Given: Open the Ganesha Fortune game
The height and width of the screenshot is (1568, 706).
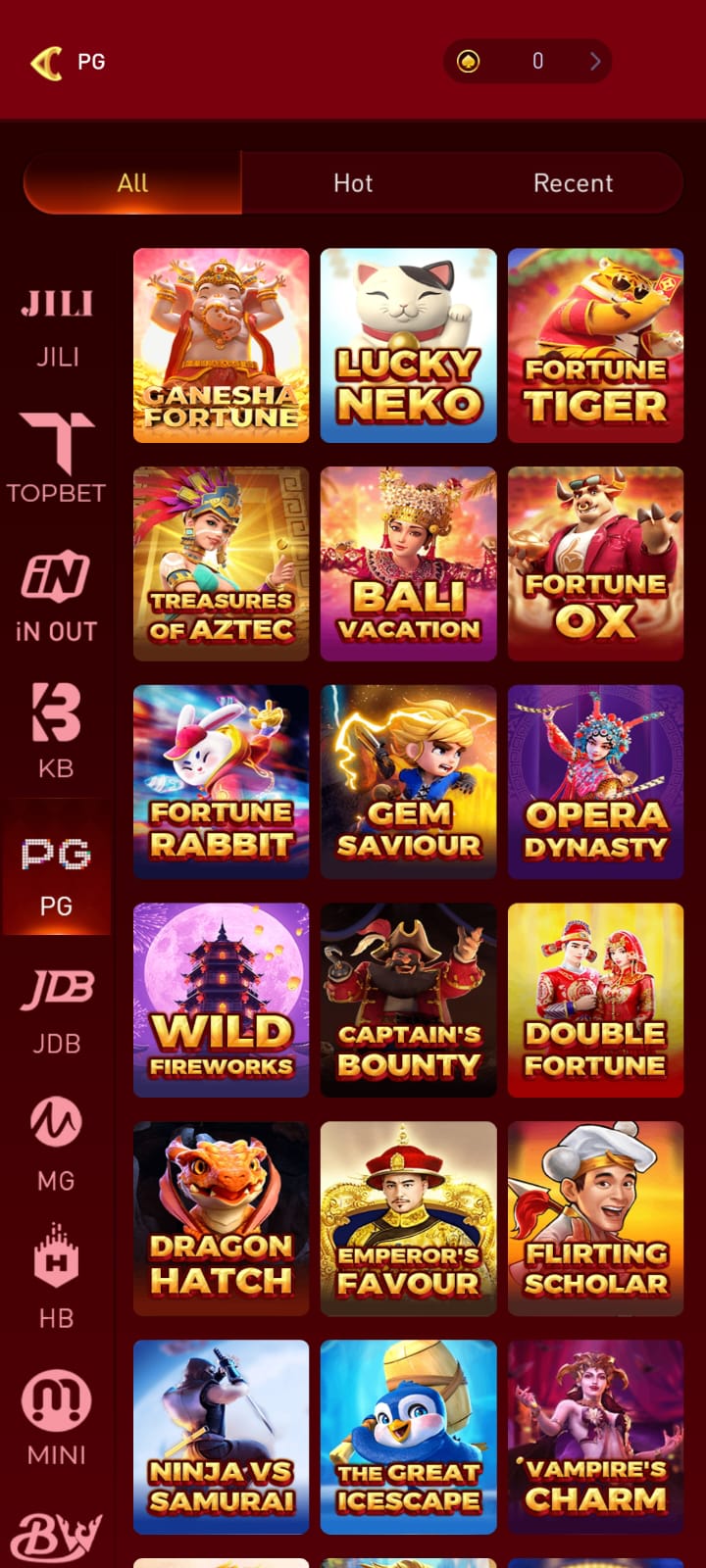Looking at the screenshot, I should (221, 345).
